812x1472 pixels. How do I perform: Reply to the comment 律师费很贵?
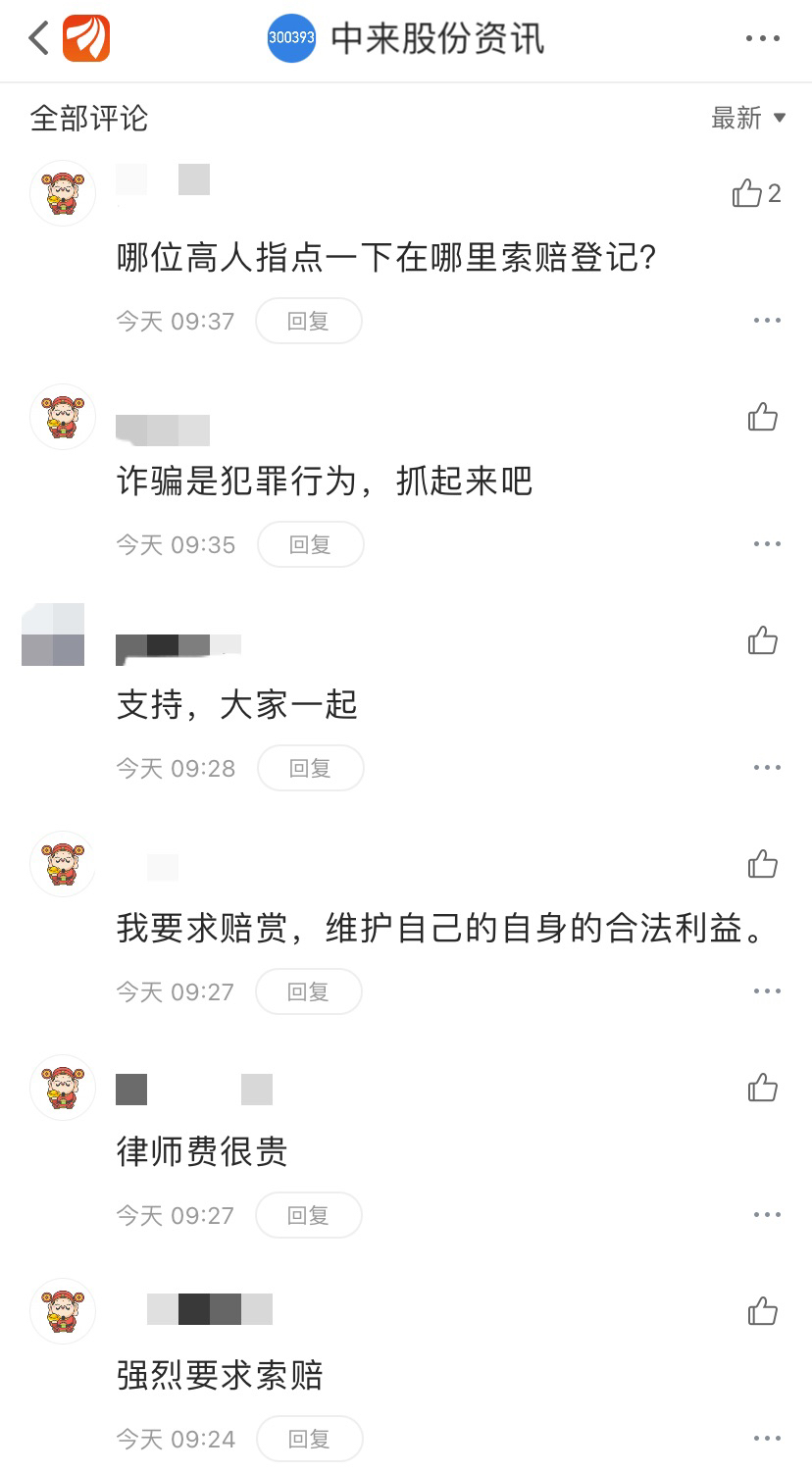coord(309,1215)
